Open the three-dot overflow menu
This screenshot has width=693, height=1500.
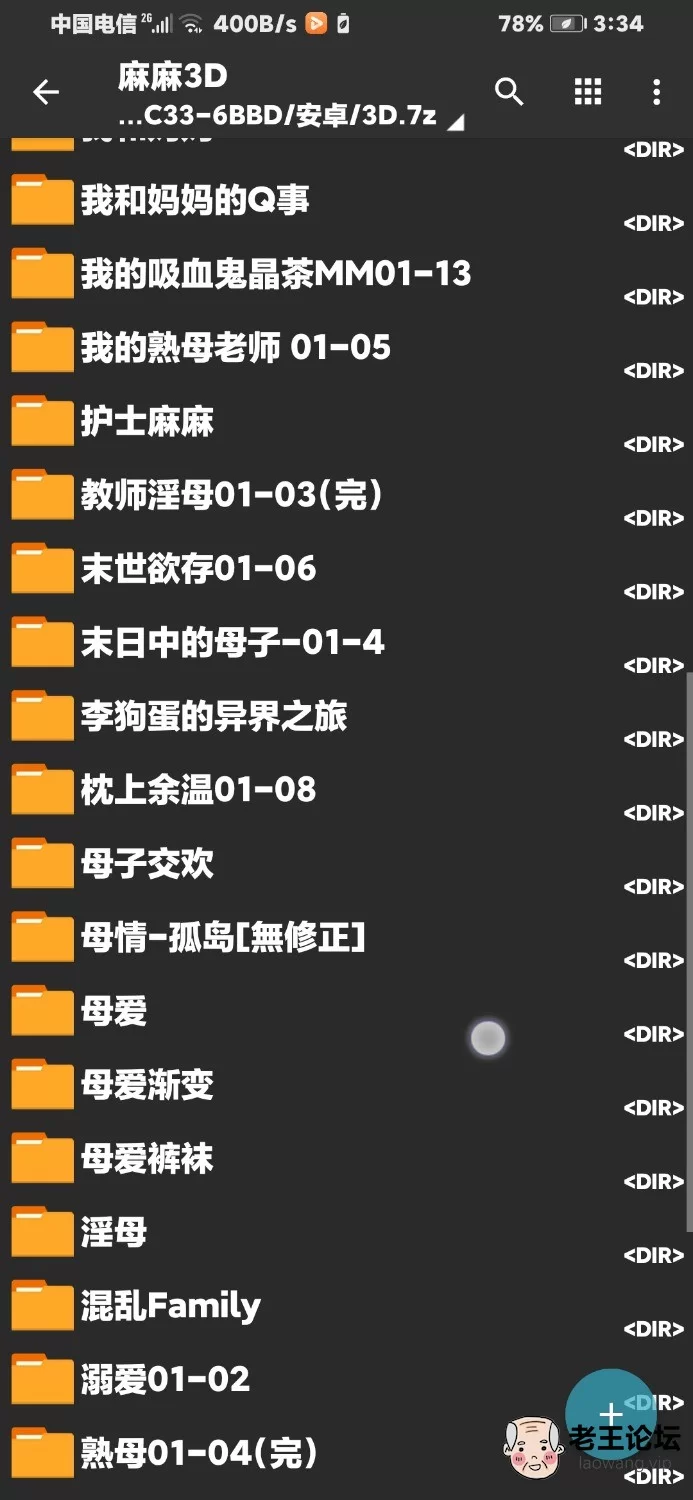pyautogui.click(x=657, y=93)
